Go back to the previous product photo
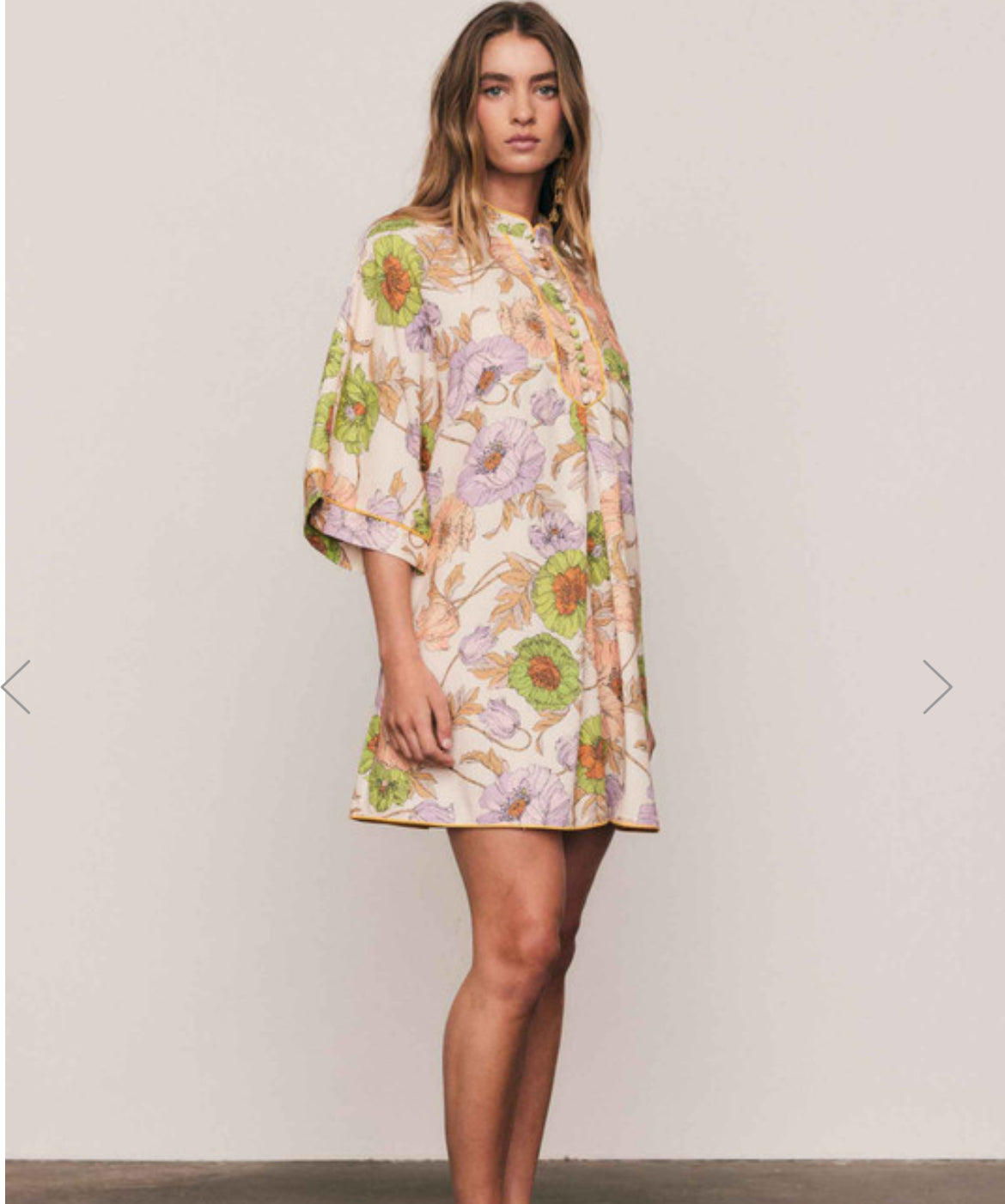The image size is (1005, 1204). coord(16,686)
